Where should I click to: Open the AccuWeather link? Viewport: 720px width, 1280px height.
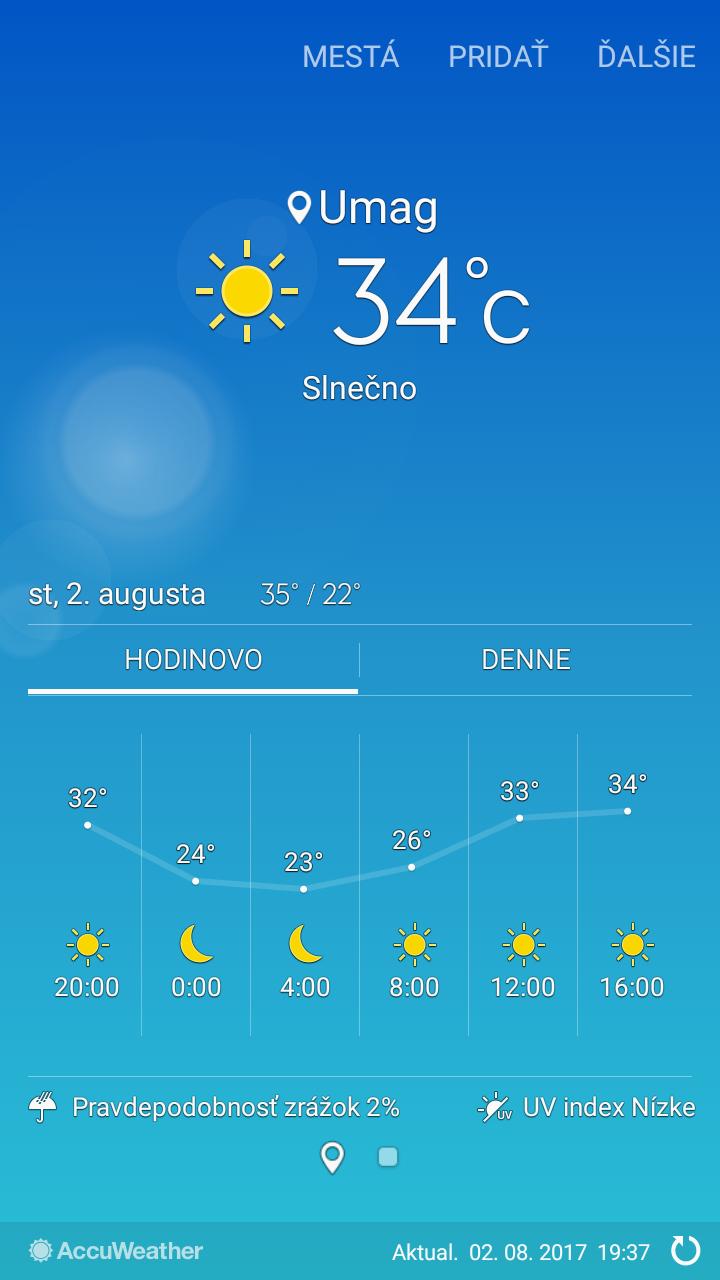pyautogui.click(x=116, y=1250)
